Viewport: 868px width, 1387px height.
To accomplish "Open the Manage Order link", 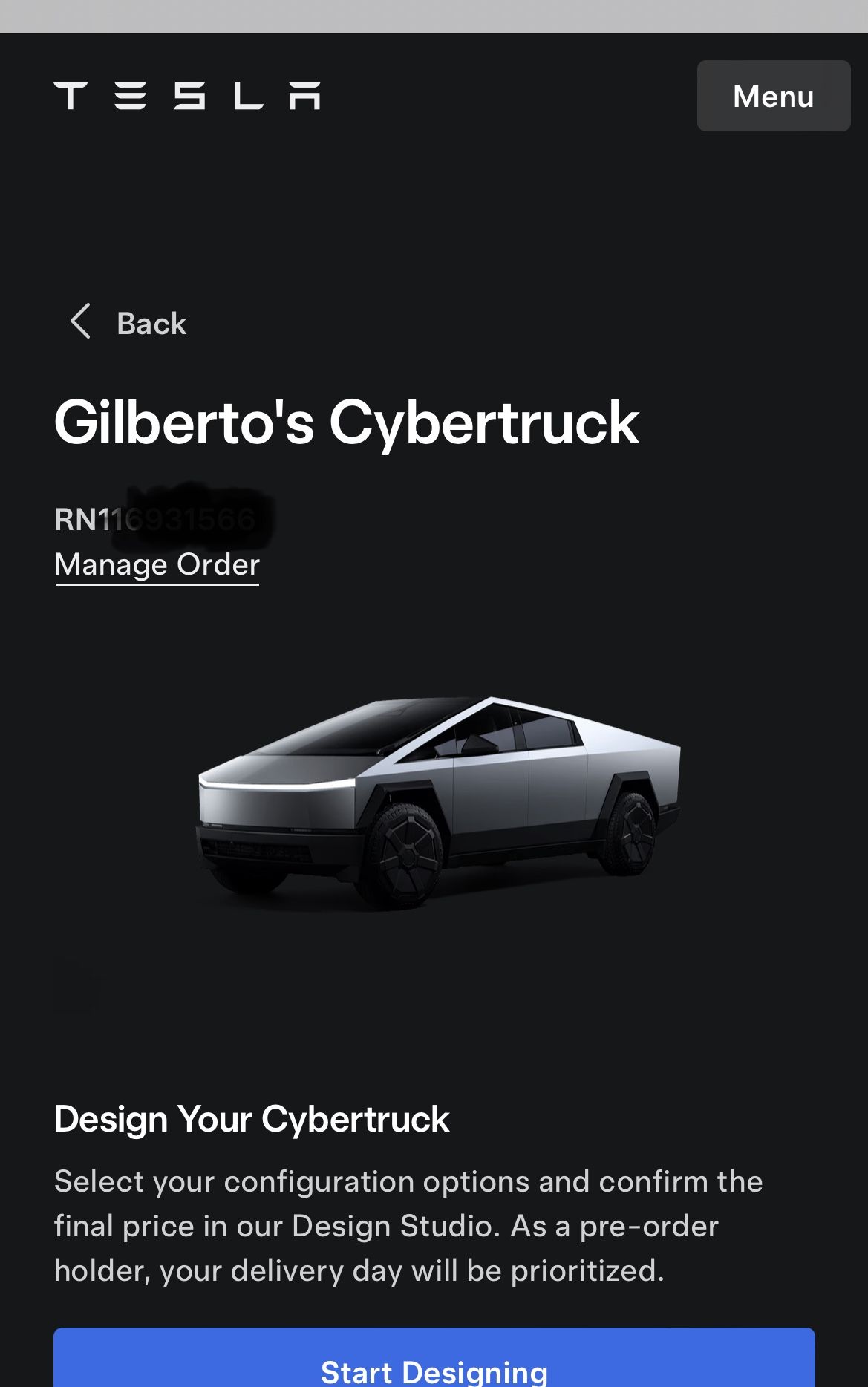I will 157,565.
